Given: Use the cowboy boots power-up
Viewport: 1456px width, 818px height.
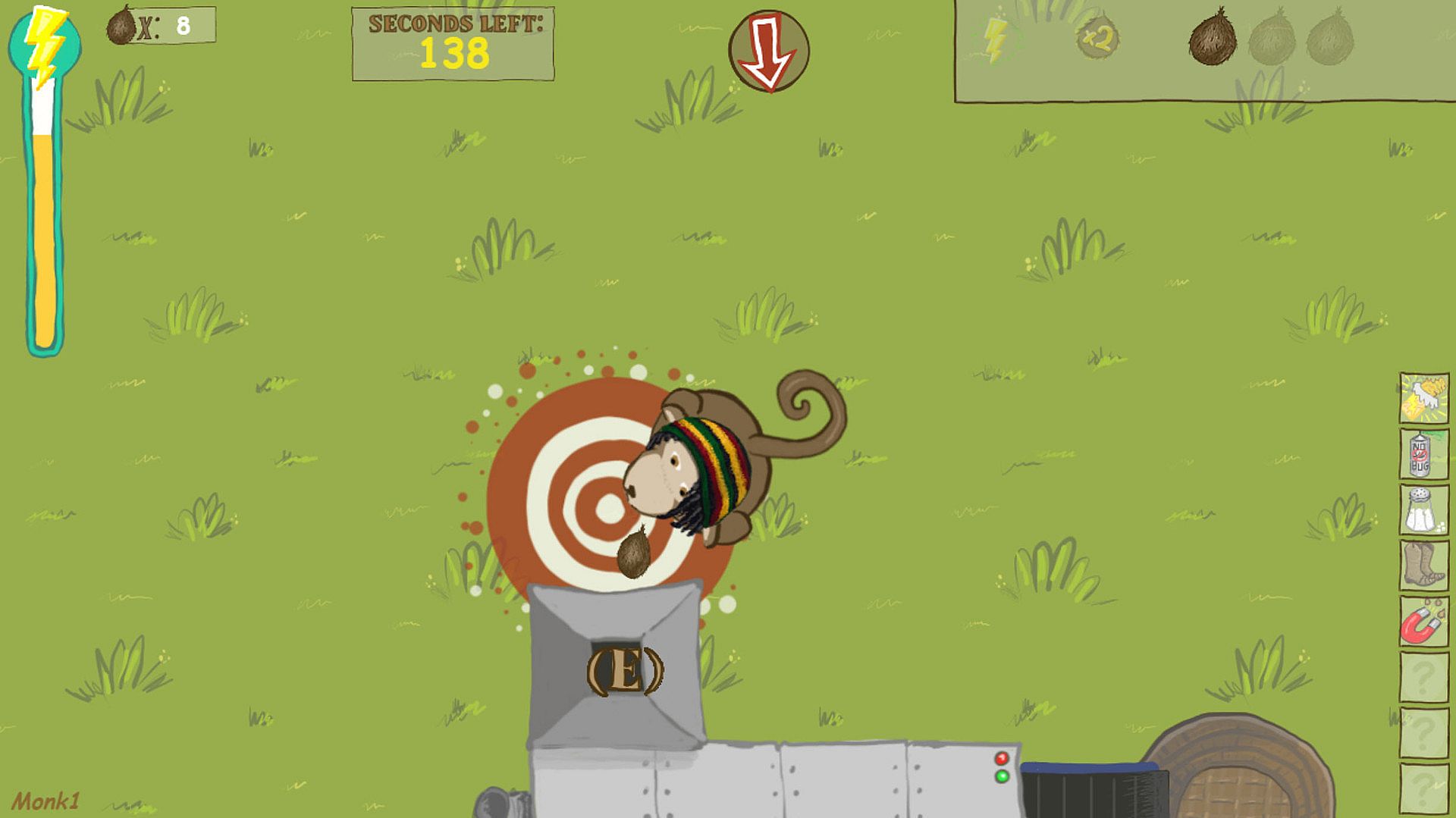Looking at the screenshot, I should pyautogui.click(x=1423, y=566).
